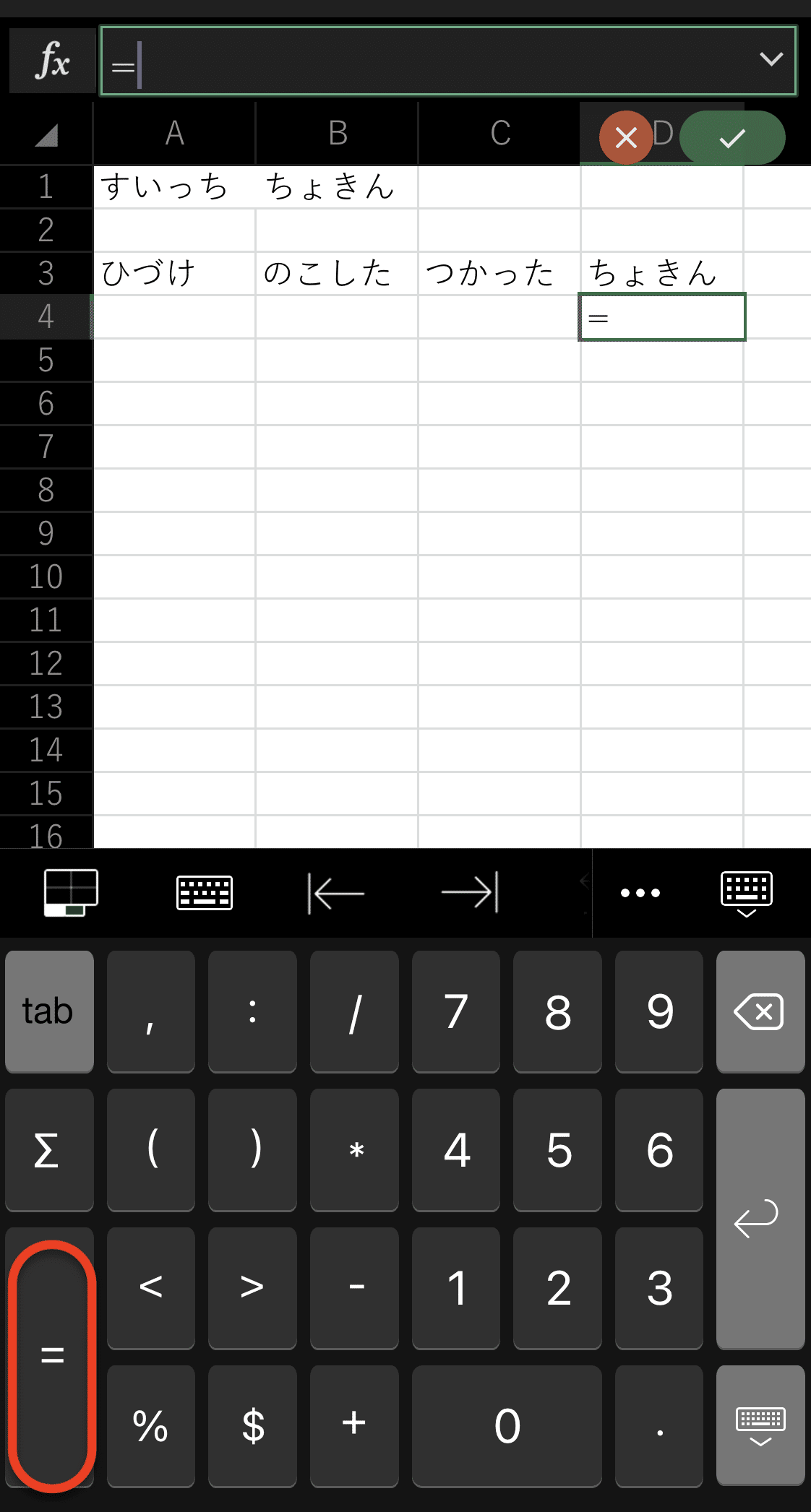
Task: Open the cell formatting card icon
Action: pos(71,893)
